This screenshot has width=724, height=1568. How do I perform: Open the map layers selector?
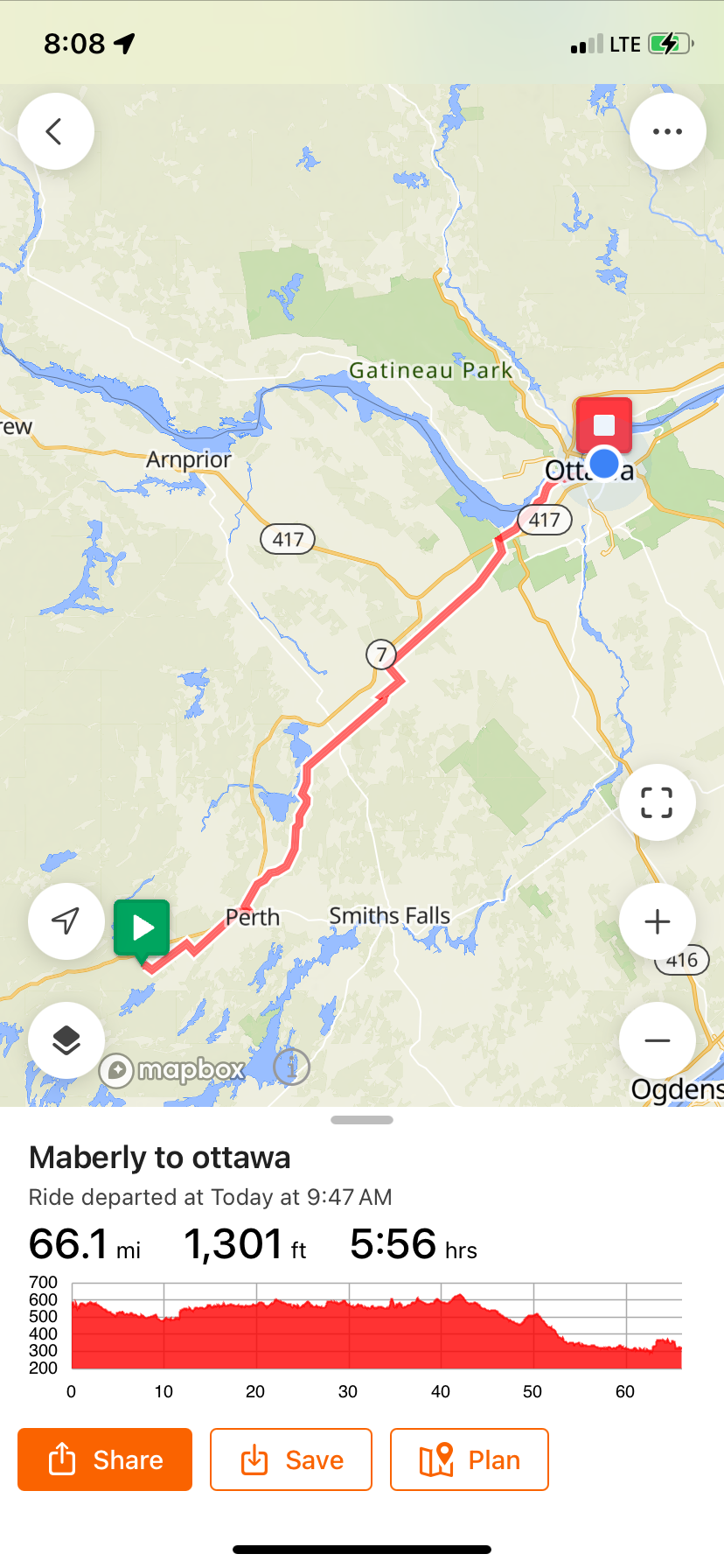[66, 1040]
